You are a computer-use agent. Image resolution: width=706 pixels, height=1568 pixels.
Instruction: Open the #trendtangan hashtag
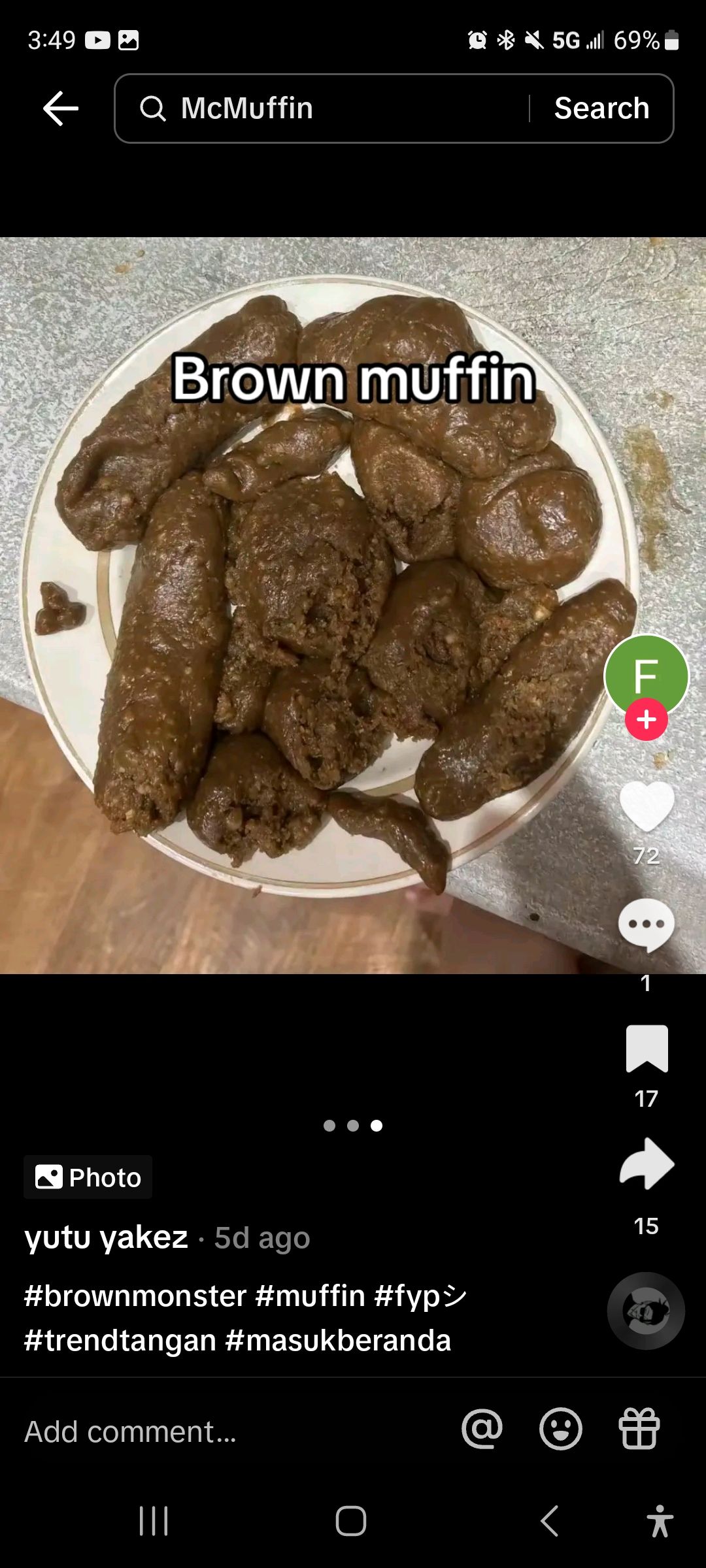pos(120,1341)
